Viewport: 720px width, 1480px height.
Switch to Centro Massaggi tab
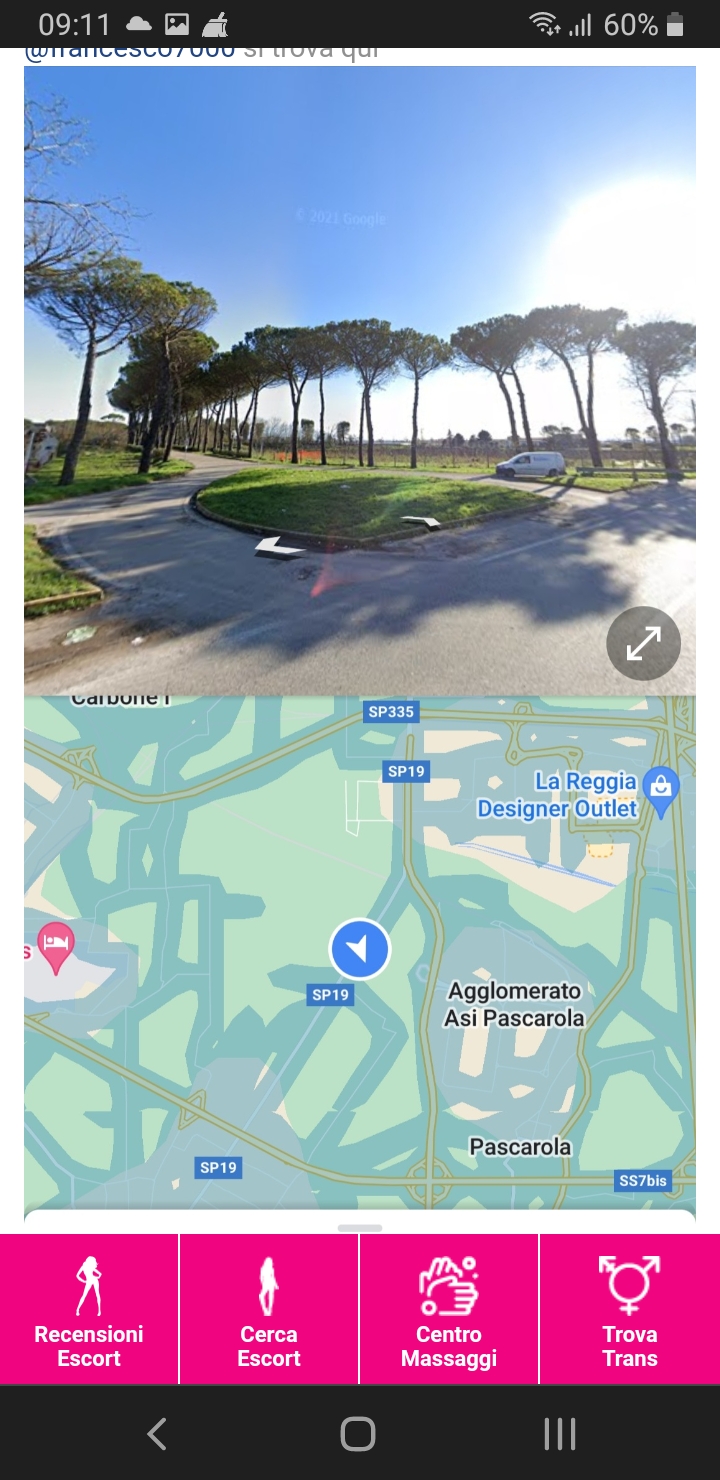pyautogui.click(x=449, y=1310)
